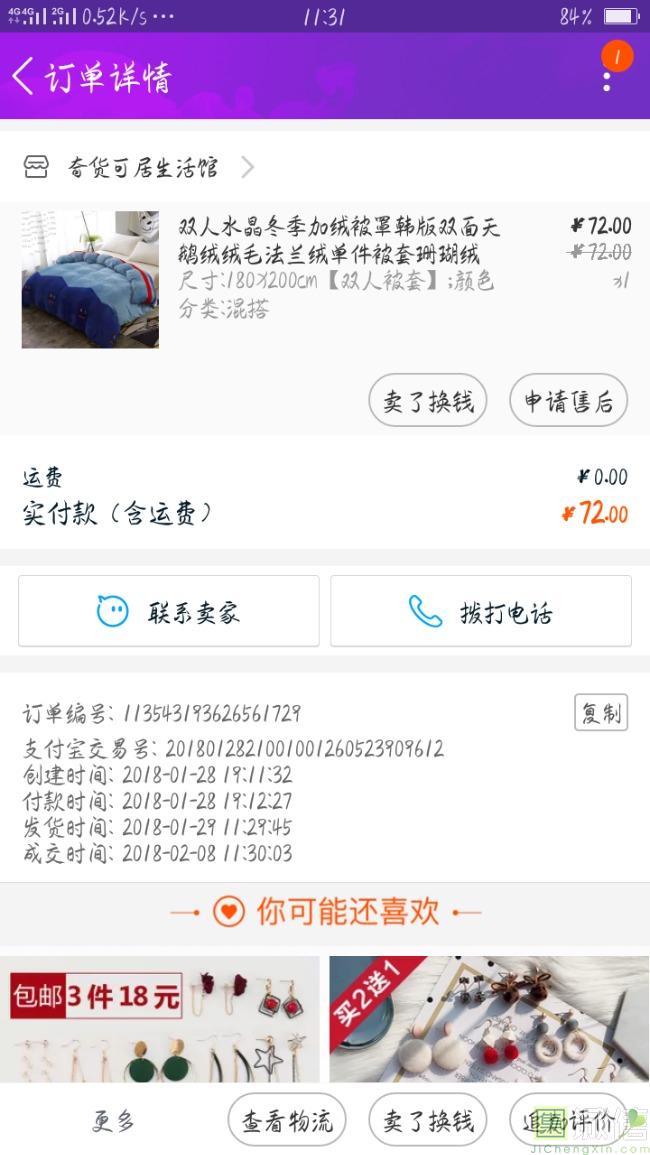Screen dimensions: 650x1155
Task: Show more order actions via 更多
Action: click(113, 1121)
